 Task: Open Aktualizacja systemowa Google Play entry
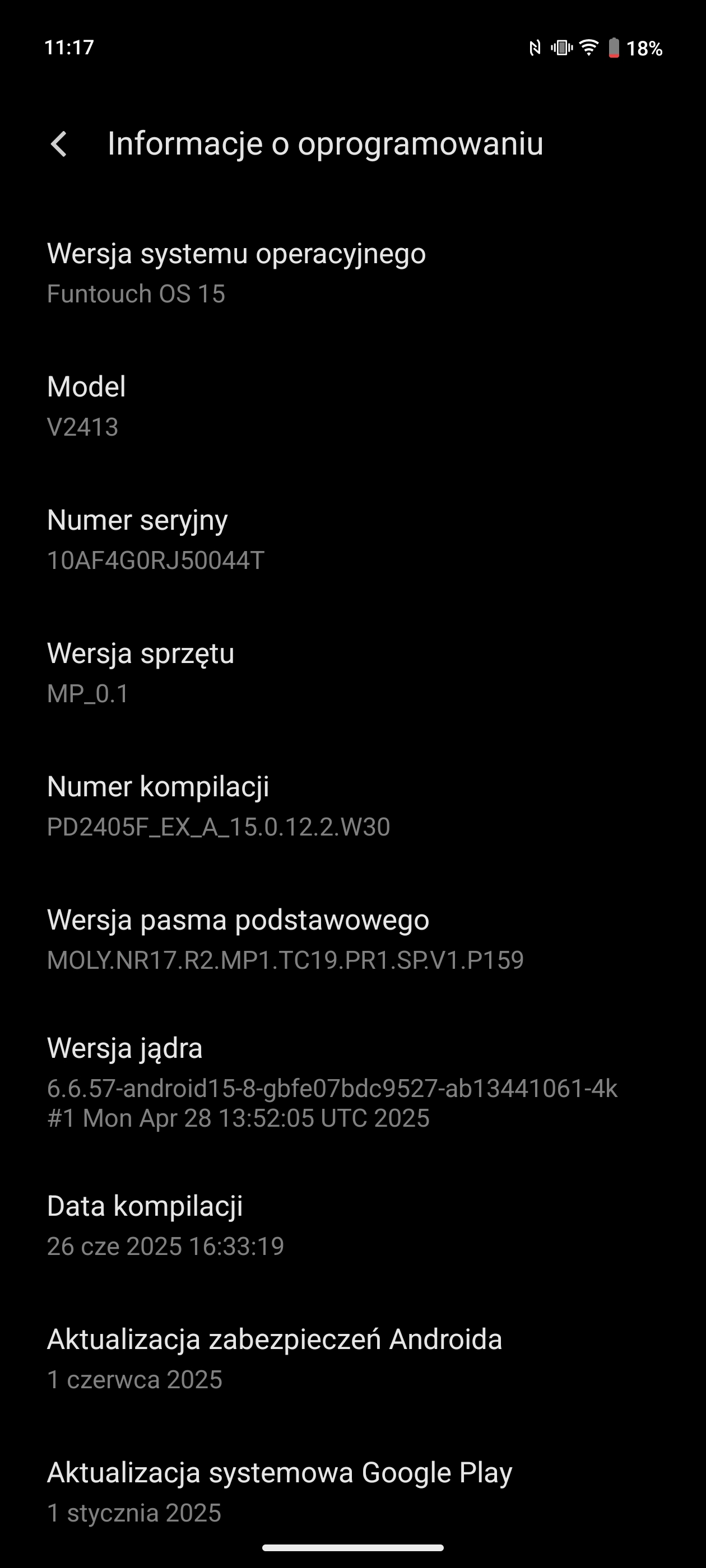[352, 1492]
